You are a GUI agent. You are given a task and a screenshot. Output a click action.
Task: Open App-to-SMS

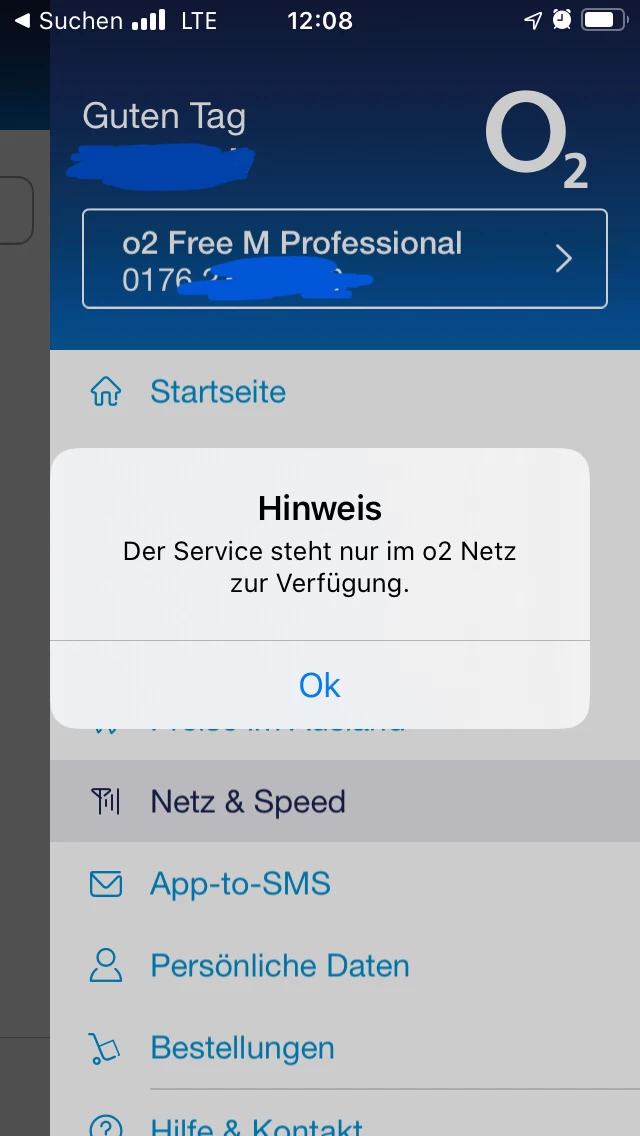[x=240, y=884]
